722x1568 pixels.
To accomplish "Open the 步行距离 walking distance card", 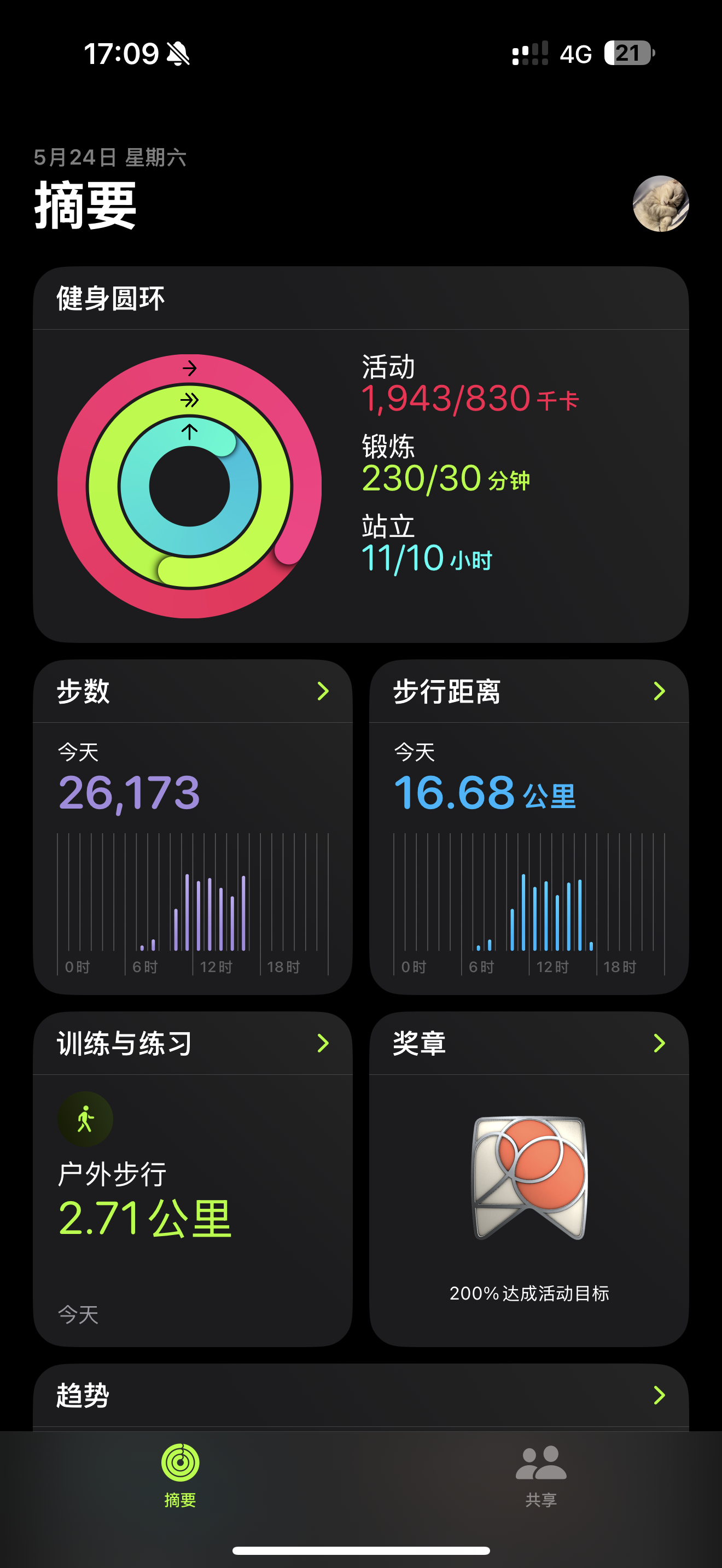I will coord(529,827).
